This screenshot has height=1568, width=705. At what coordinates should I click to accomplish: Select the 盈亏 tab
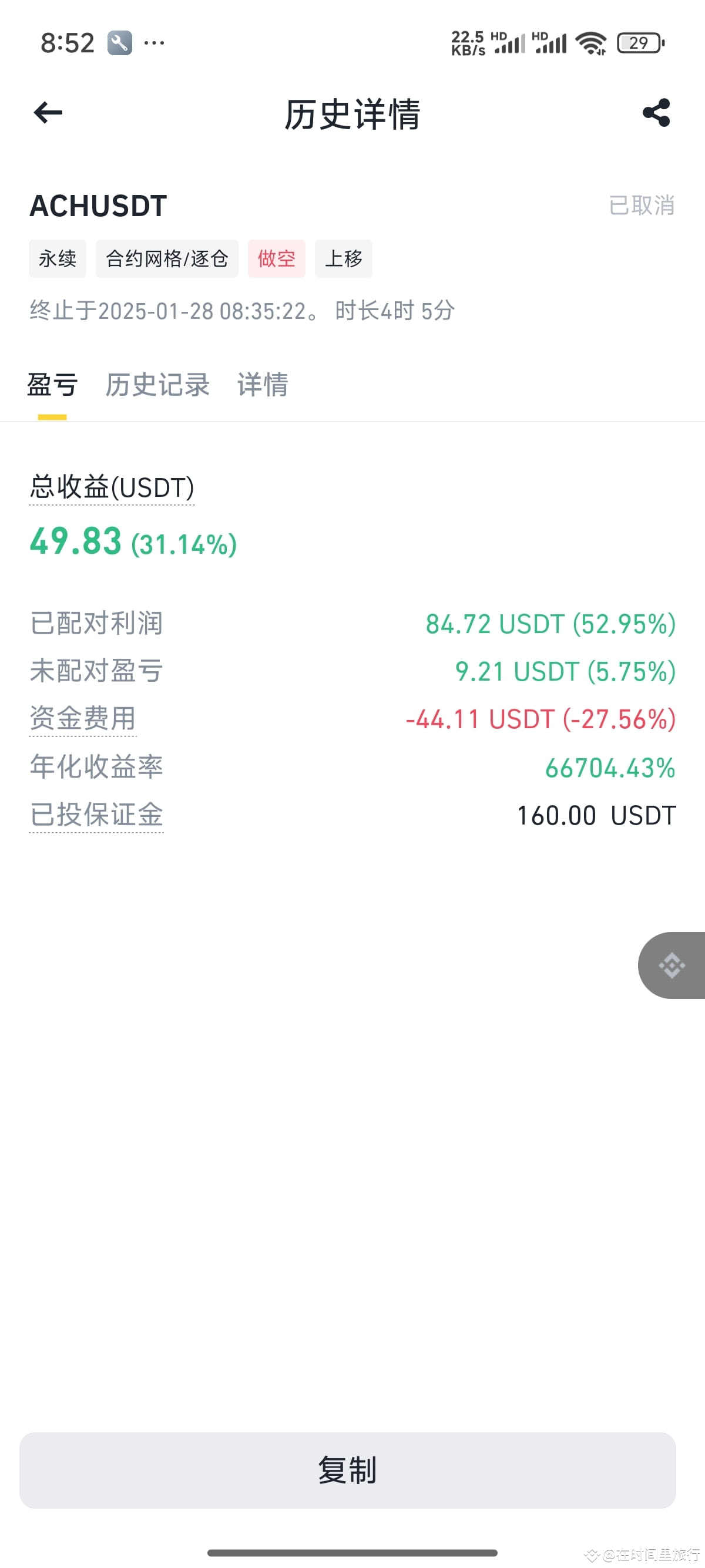(x=52, y=385)
